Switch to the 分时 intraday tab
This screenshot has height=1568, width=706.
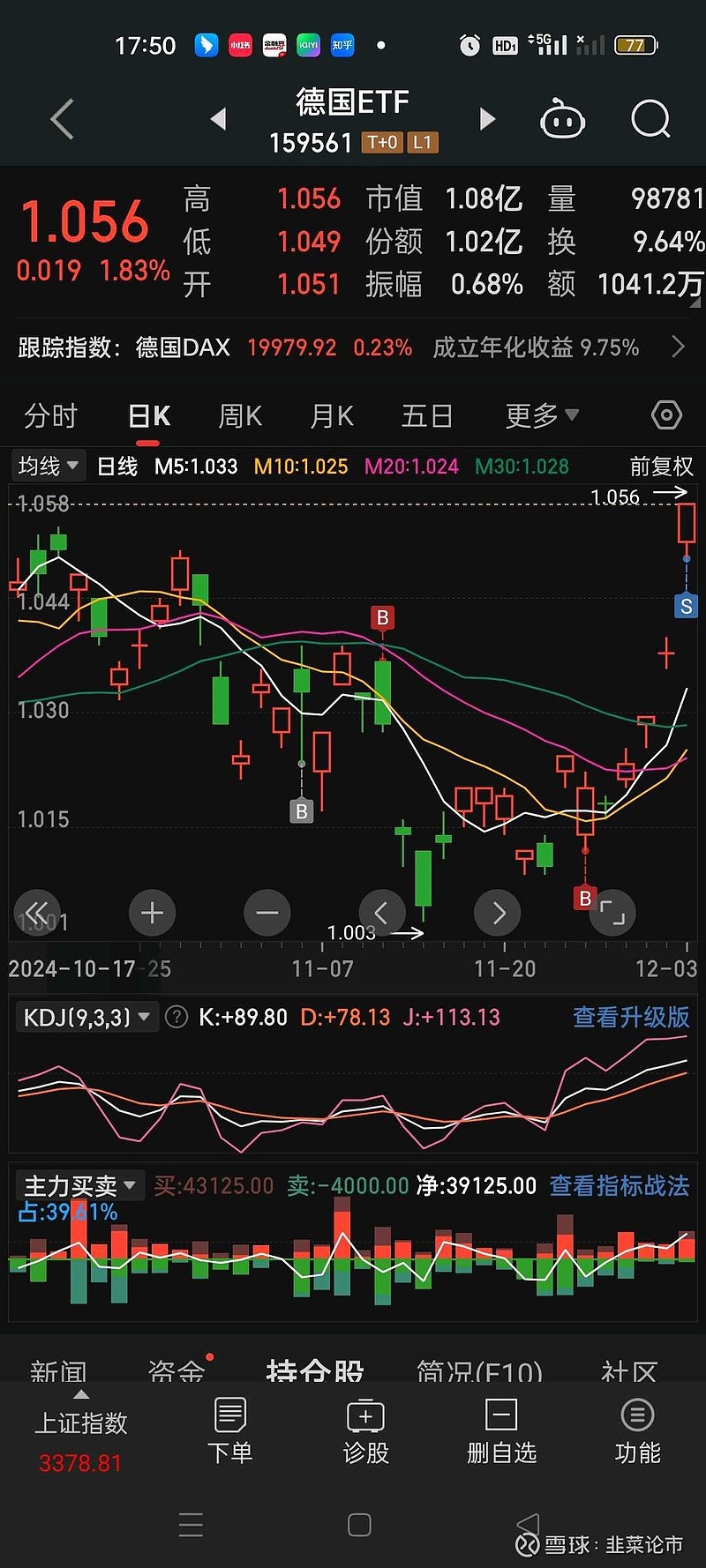[50, 414]
